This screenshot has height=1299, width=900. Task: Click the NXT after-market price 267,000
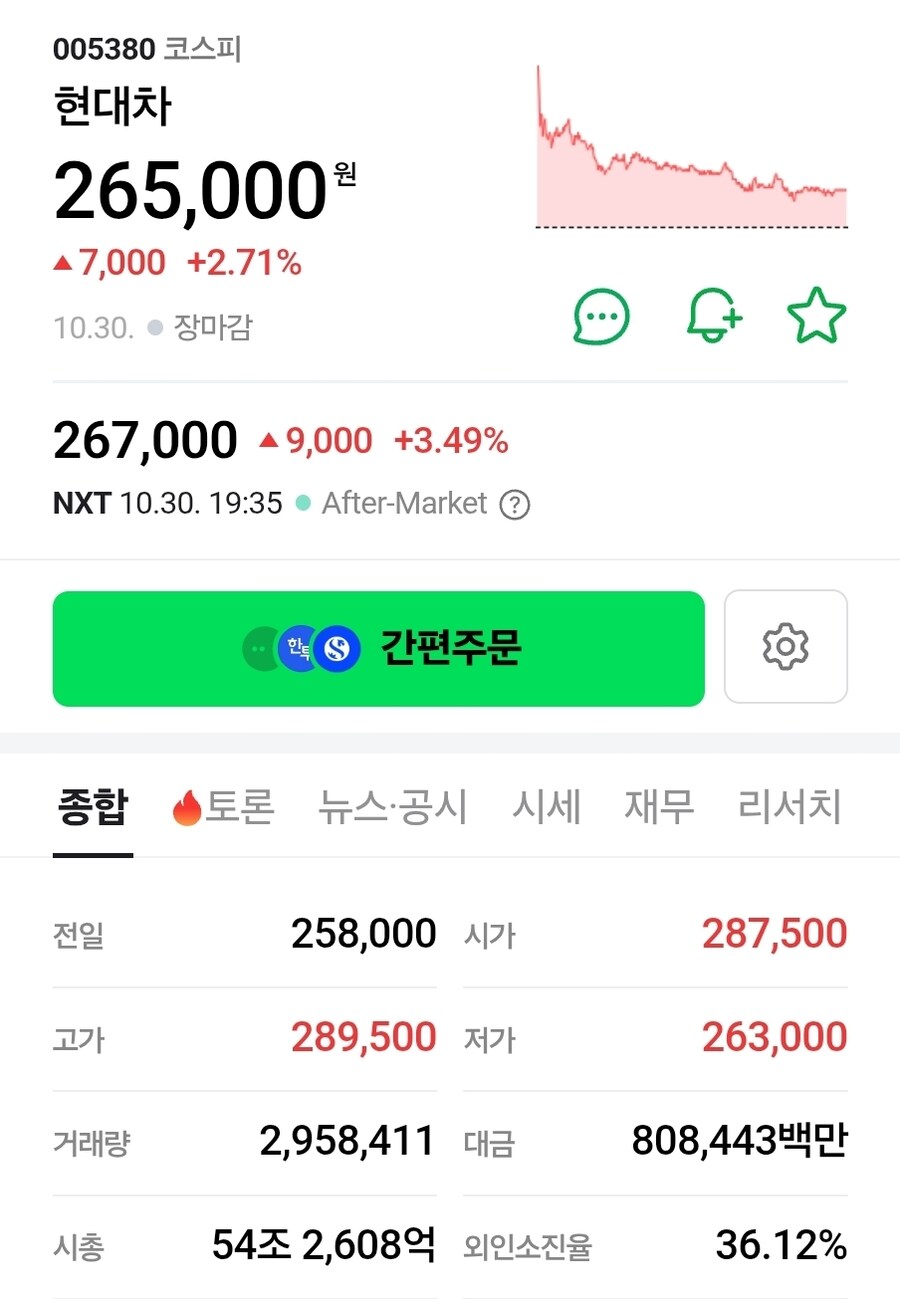point(144,439)
